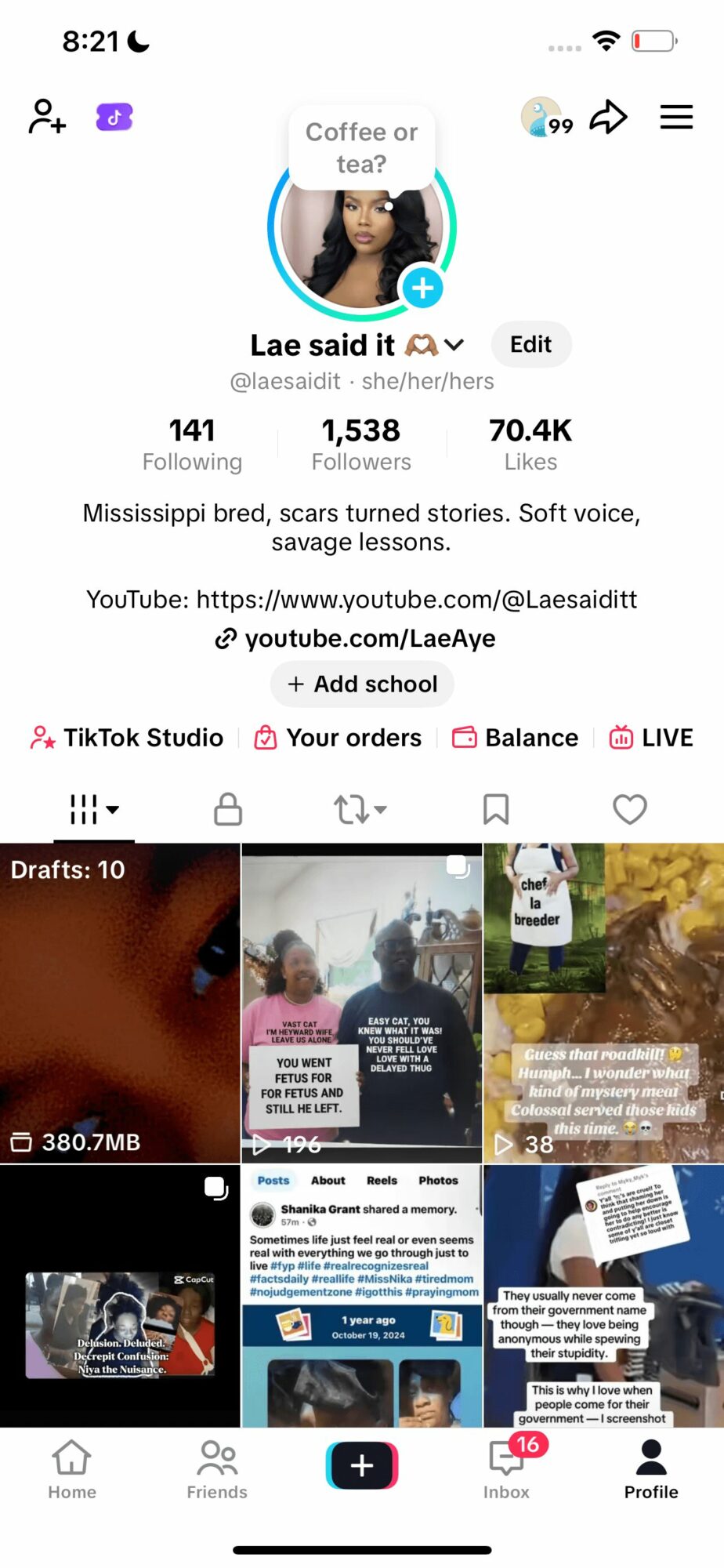Viewport: 724px width, 1568px height.
Task: Tap the plus create post button
Action: click(361, 1465)
